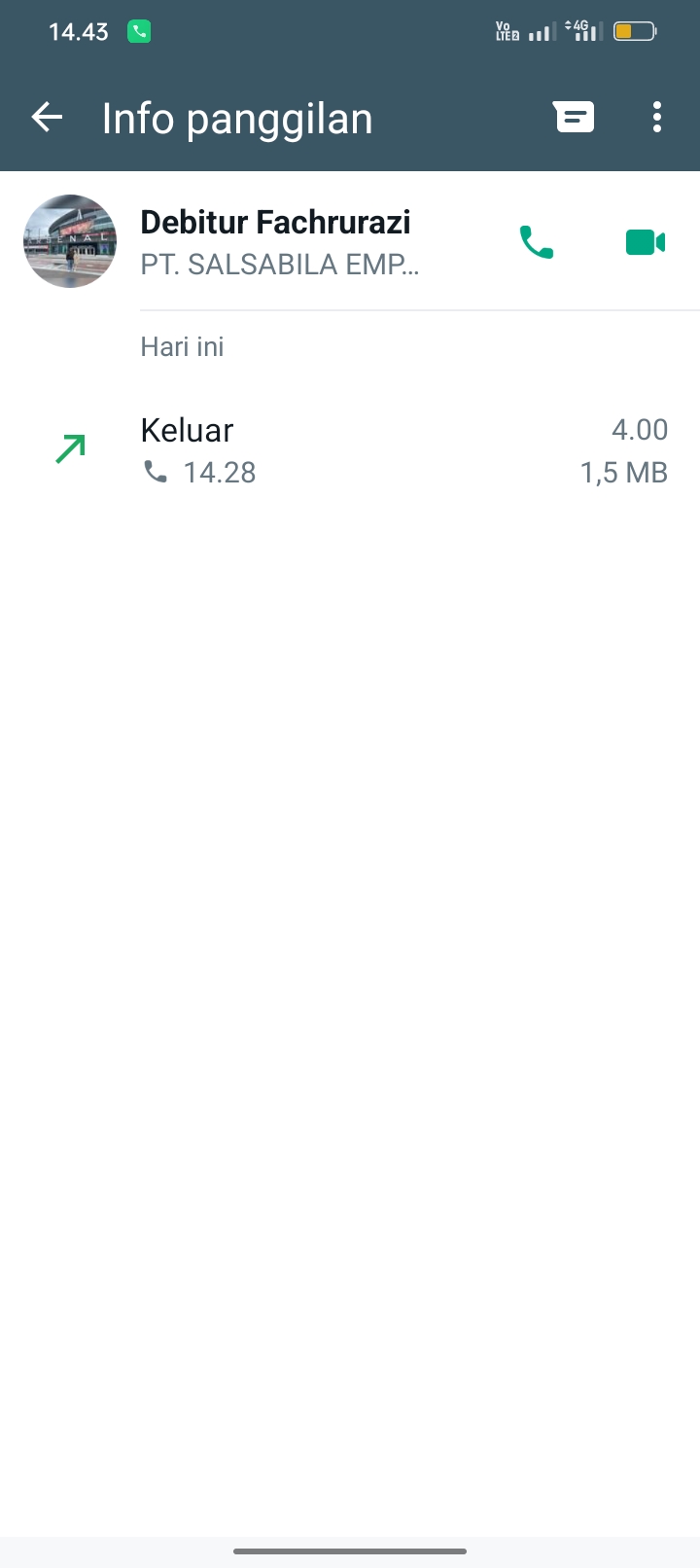Open message chat with Debitur Fachrurazi

pyautogui.click(x=574, y=118)
